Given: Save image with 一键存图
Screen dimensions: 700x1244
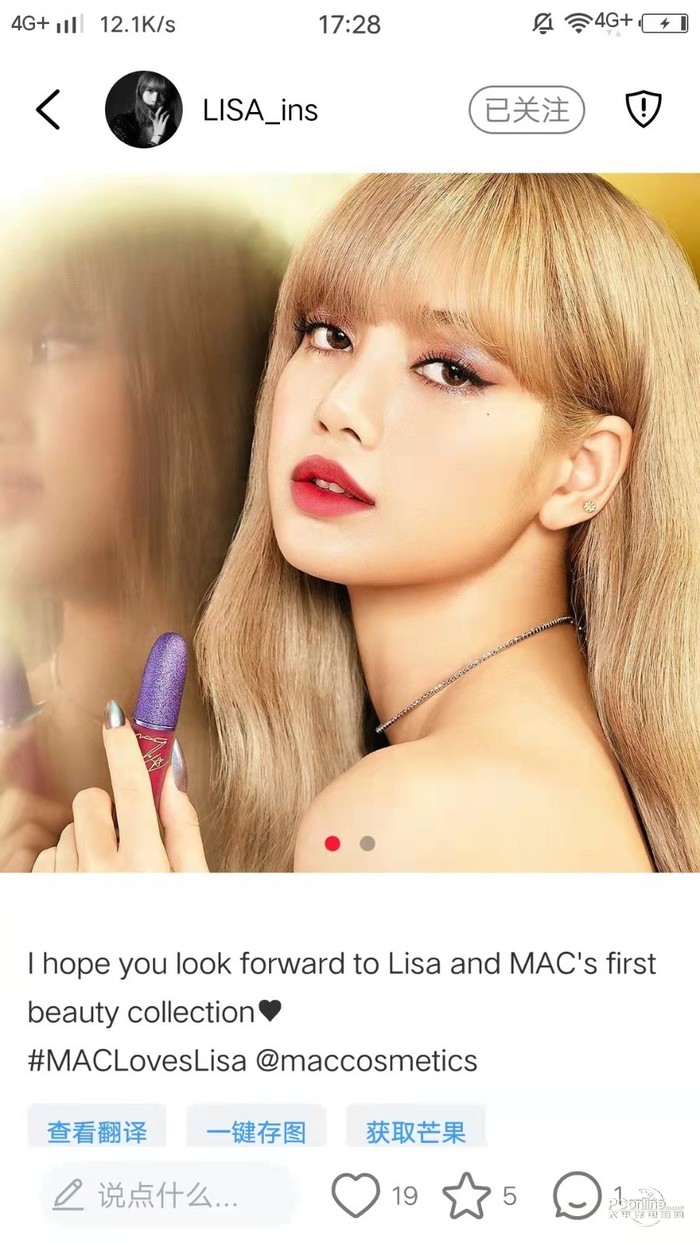Looking at the screenshot, I should tap(256, 1130).
